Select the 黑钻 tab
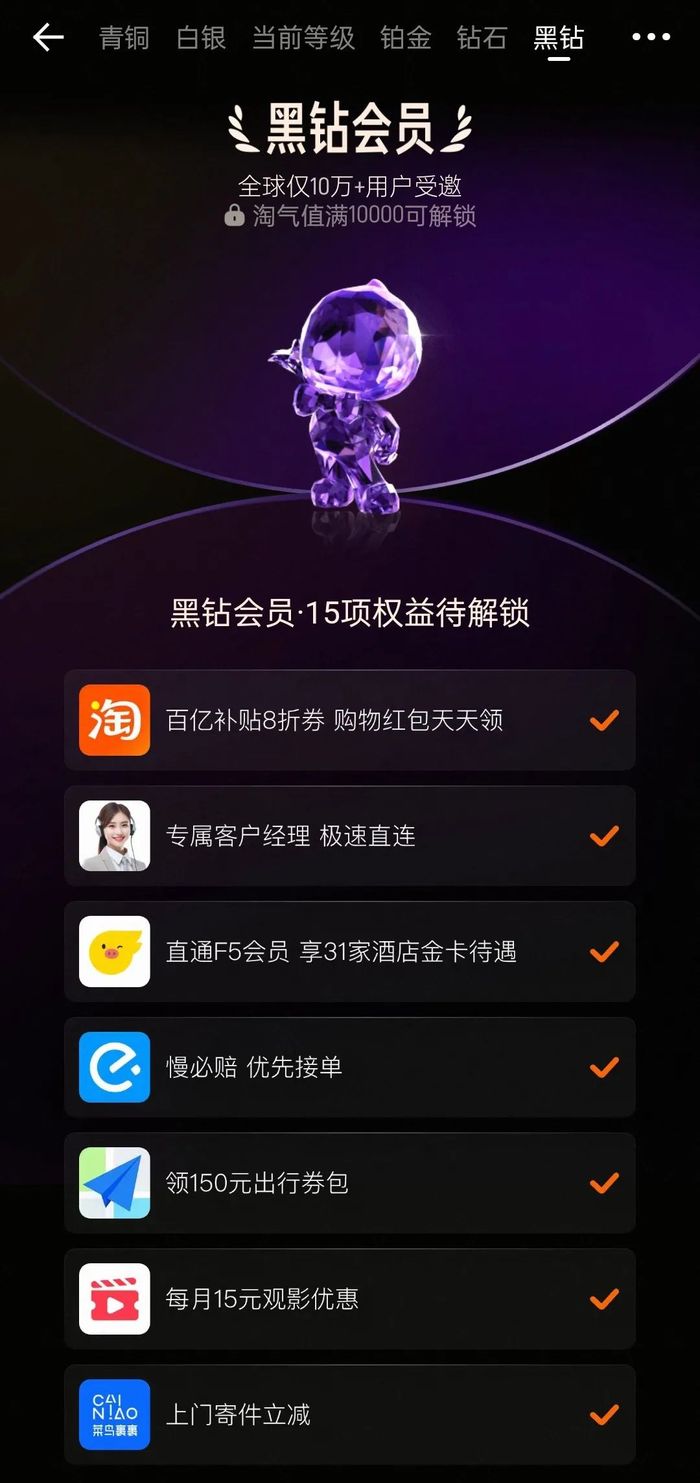 (x=558, y=38)
